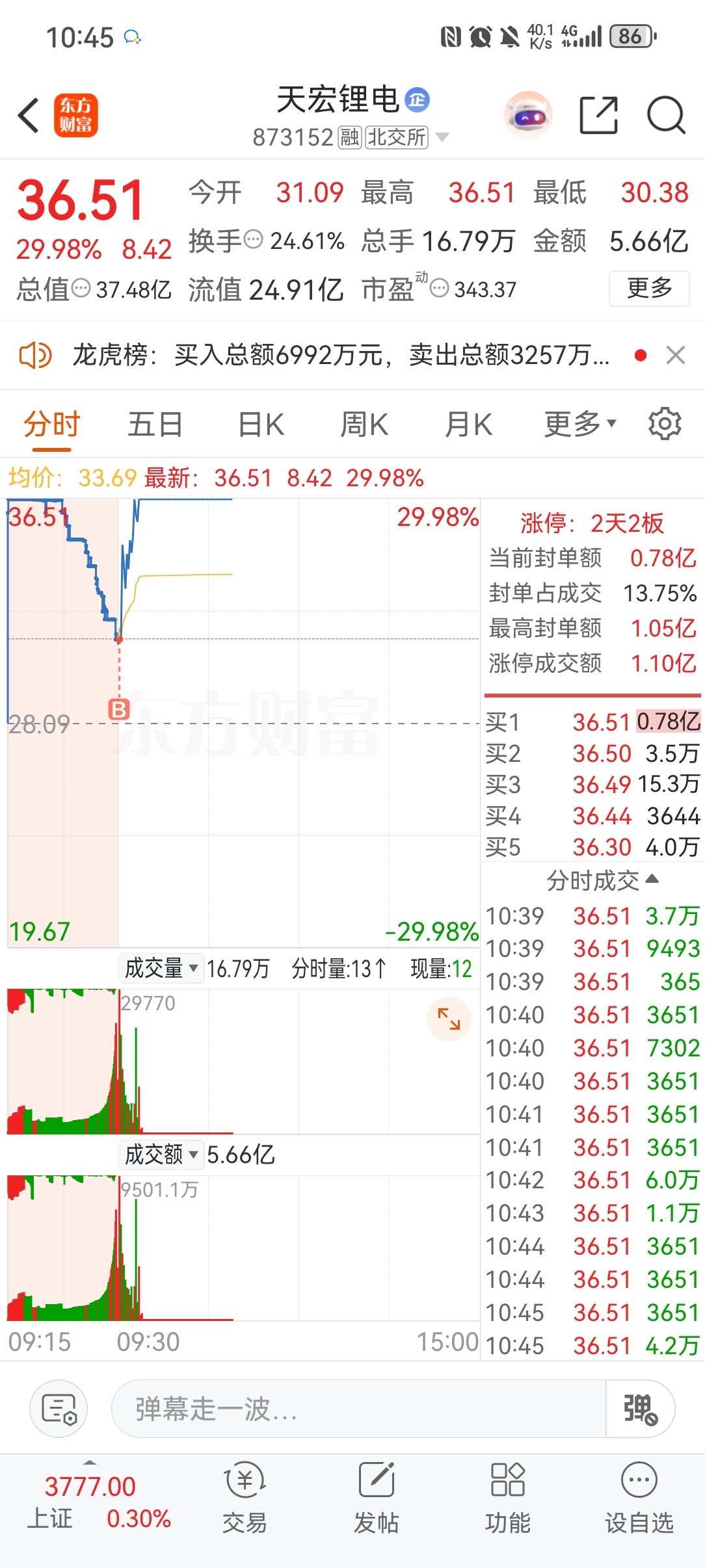The width and height of the screenshot is (705, 1568).
Task: Switch to the 日K chart tab
Action: (261, 425)
